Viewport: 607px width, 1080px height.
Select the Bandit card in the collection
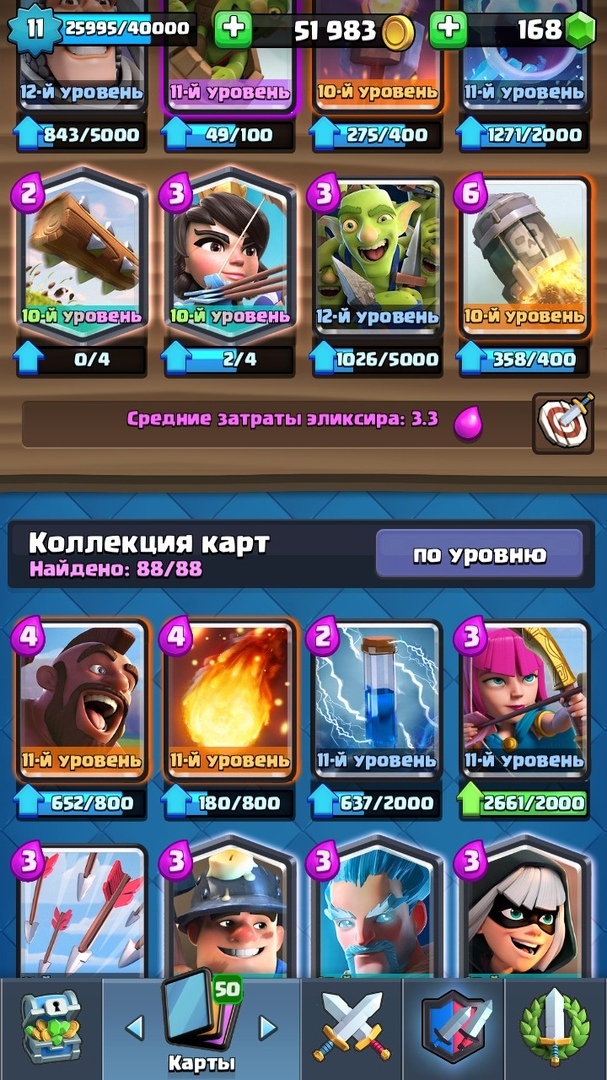pyautogui.click(x=524, y=910)
